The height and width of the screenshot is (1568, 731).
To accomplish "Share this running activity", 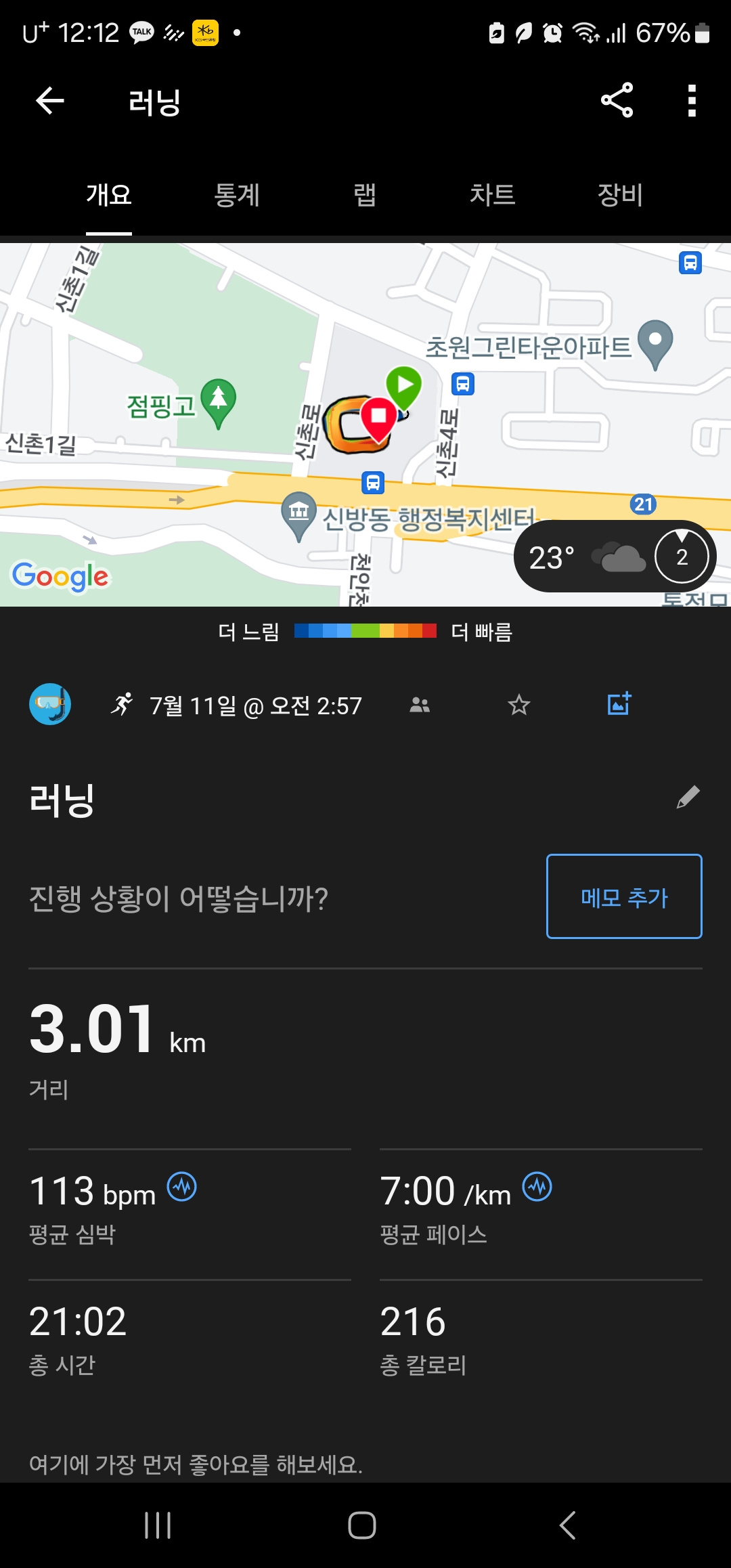I will [617, 100].
